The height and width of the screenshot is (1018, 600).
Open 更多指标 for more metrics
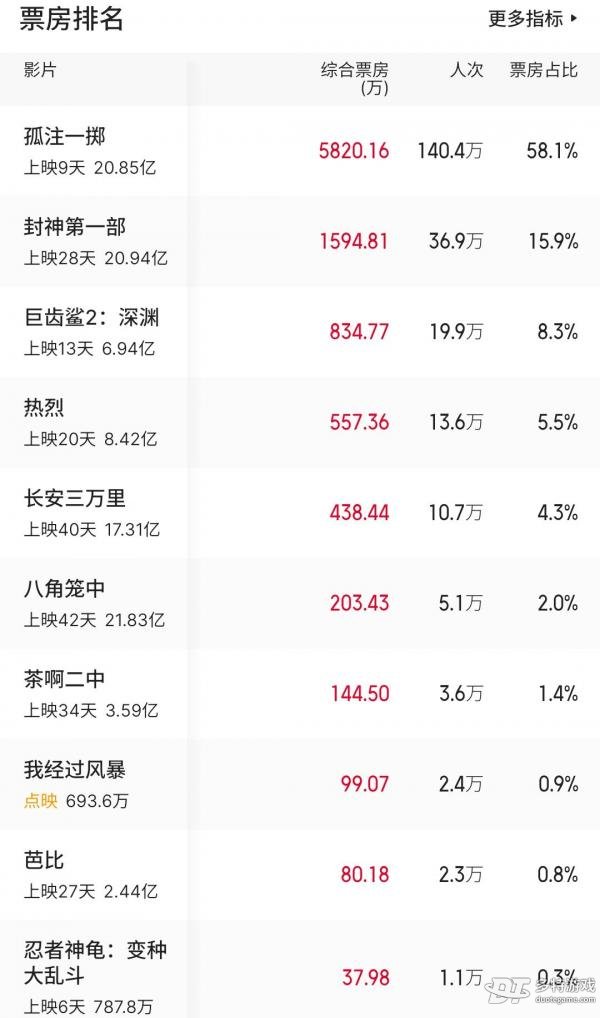pos(532,18)
